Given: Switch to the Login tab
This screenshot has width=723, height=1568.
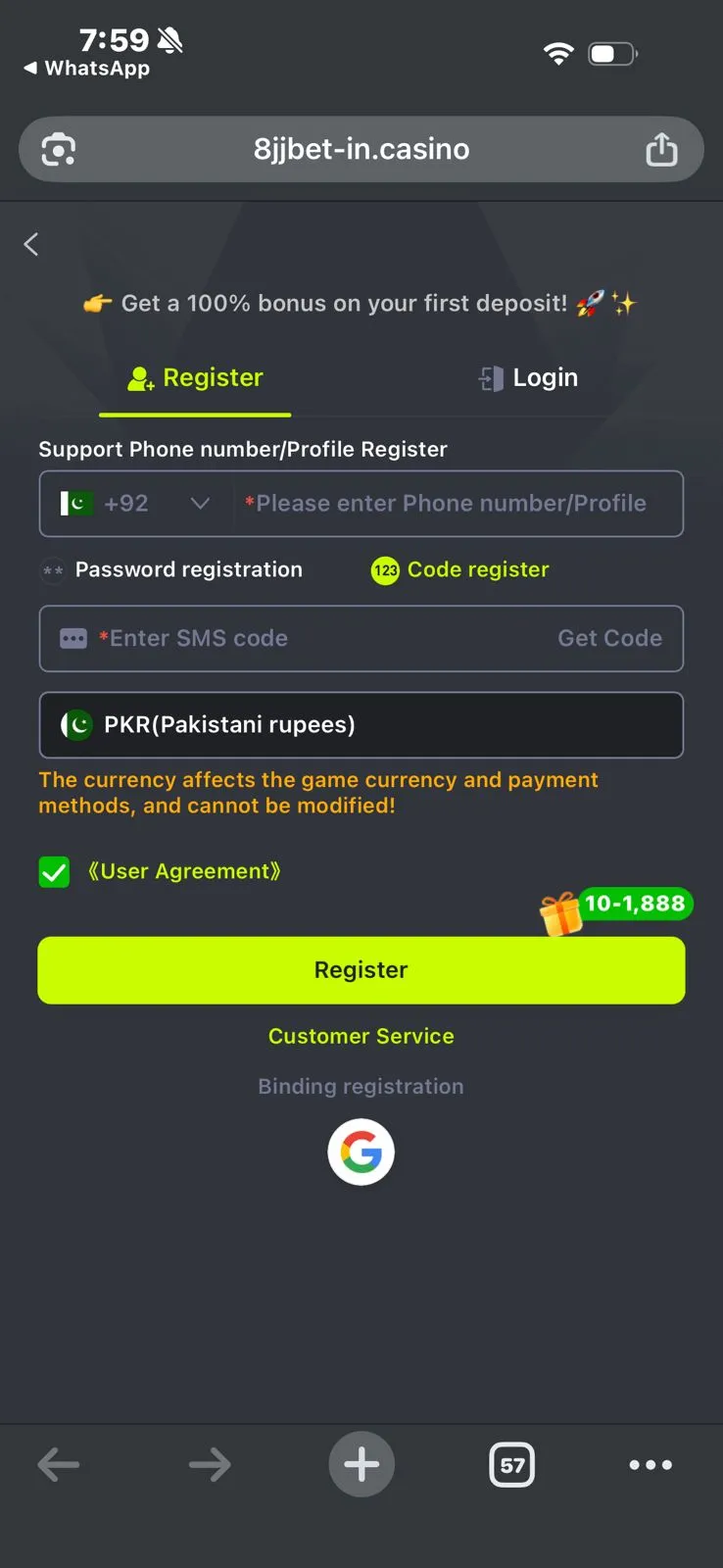Looking at the screenshot, I should point(528,378).
